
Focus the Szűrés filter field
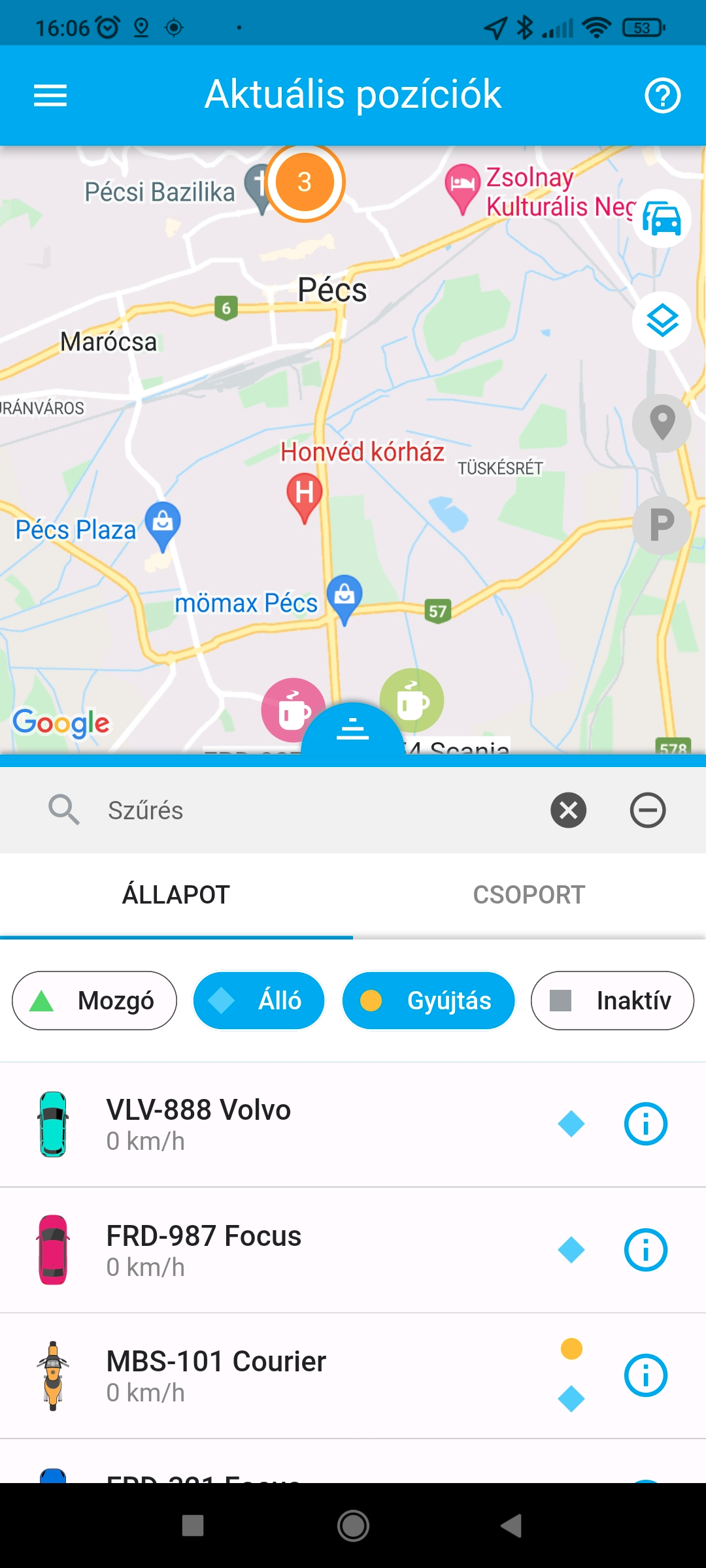[314, 810]
